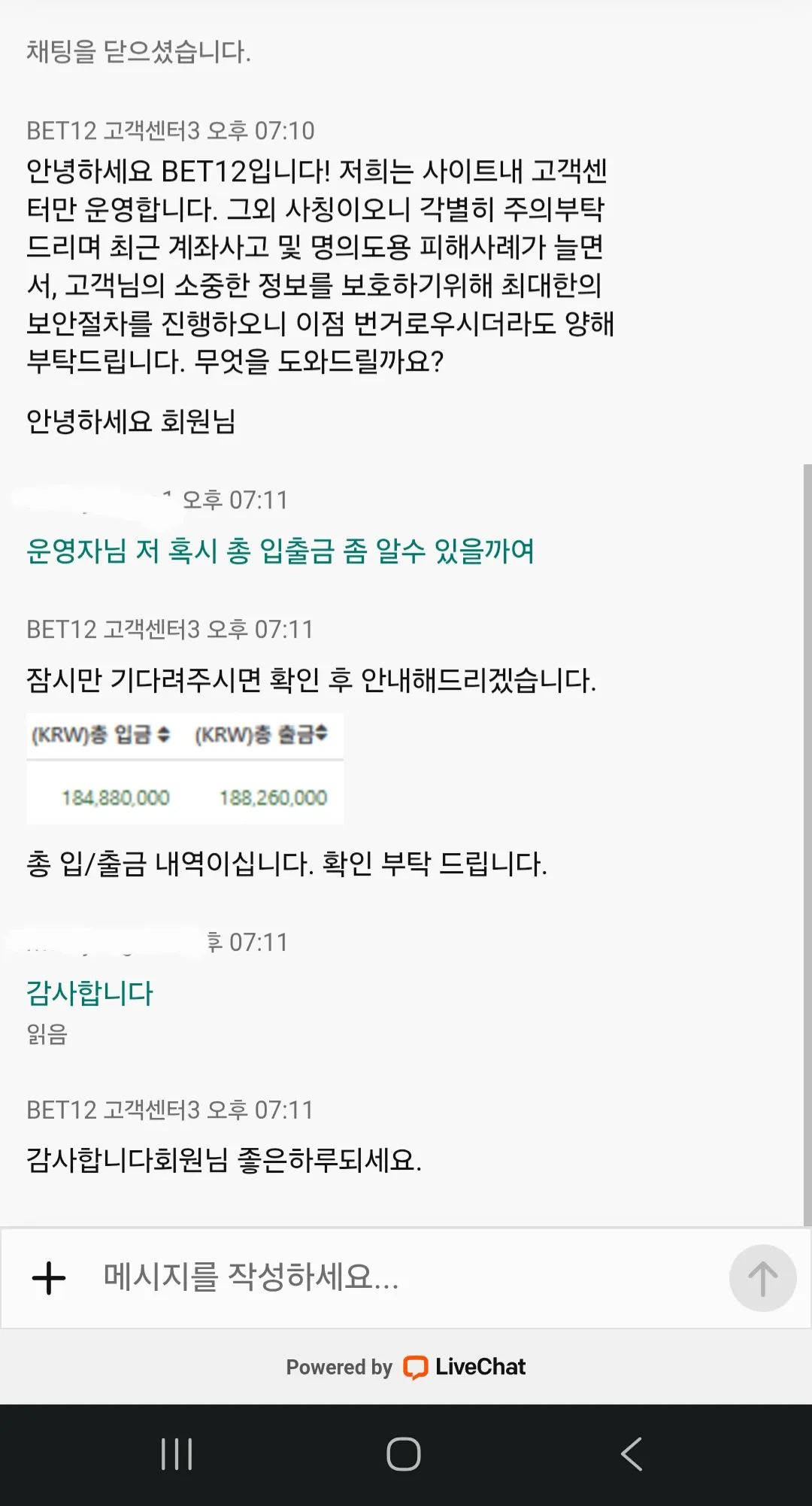812x1506 pixels.
Task: Open the LiveChat powered-by link
Action: [406, 1367]
